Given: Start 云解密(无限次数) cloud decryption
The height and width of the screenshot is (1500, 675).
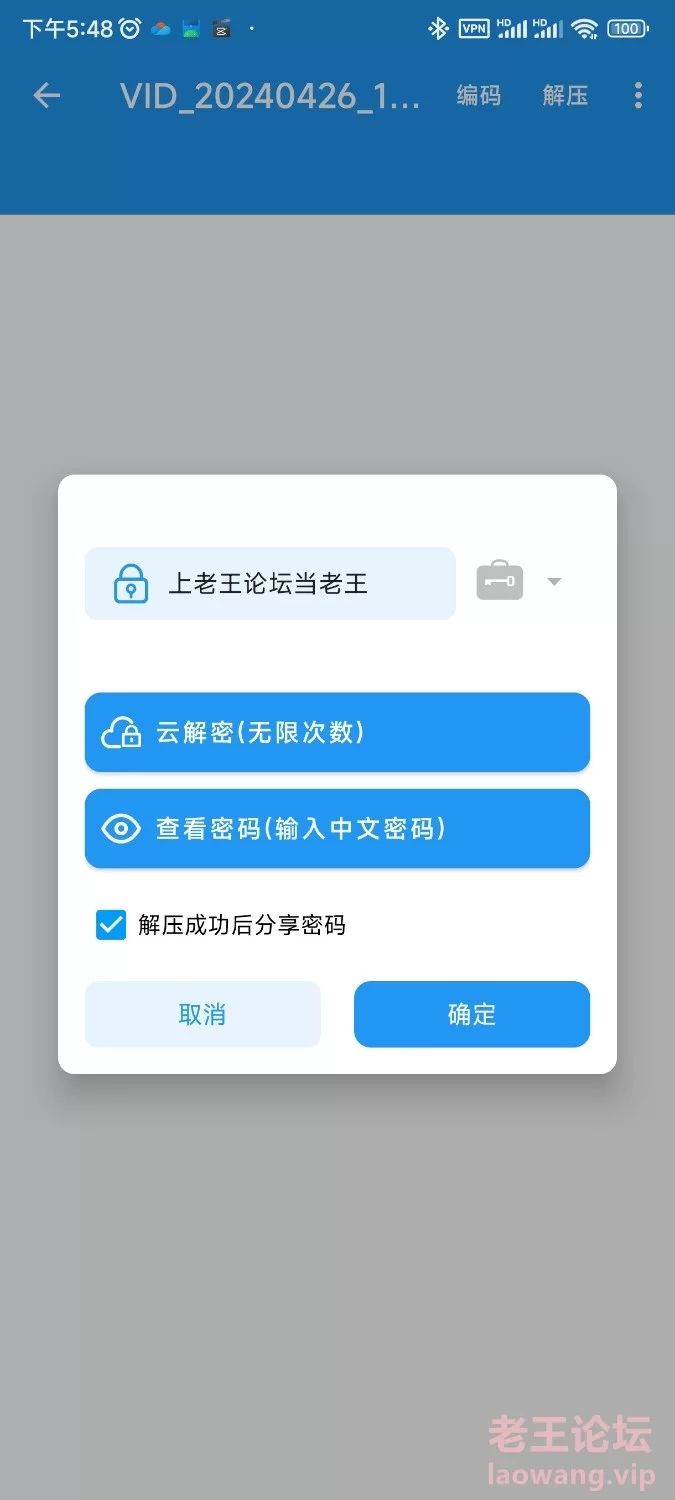Looking at the screenshot, I should [x=337, y=732].
